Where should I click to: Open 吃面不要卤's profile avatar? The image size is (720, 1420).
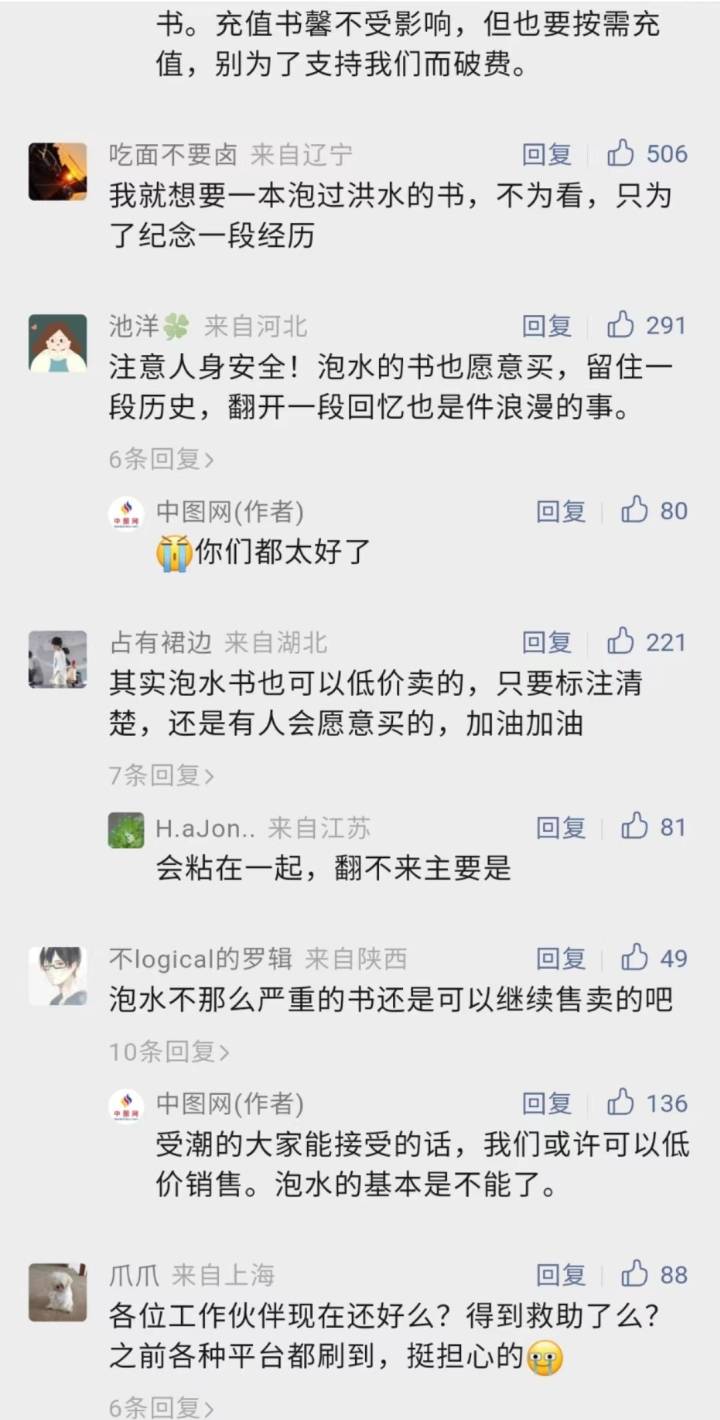tap(57, 171)
